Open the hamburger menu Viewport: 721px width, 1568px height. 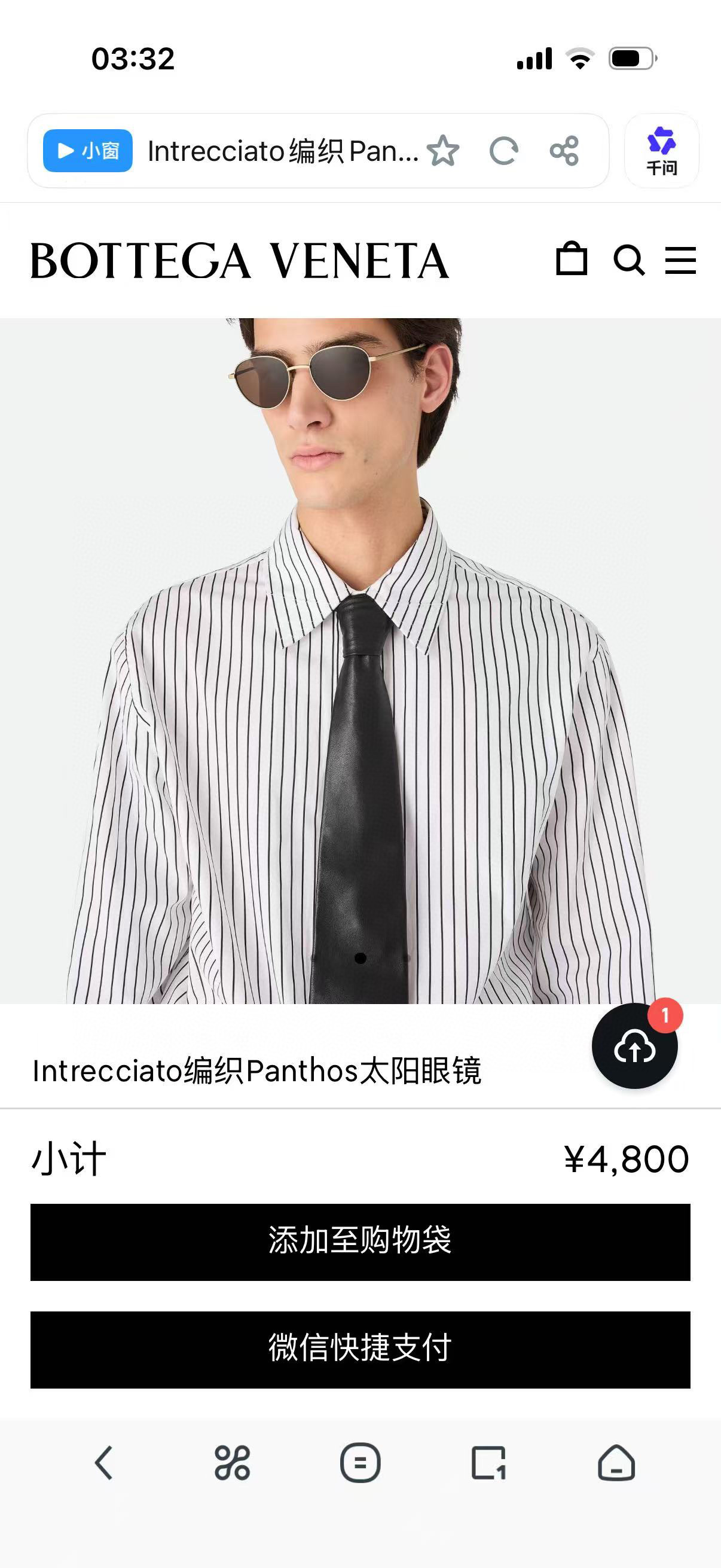click(680, 261)
